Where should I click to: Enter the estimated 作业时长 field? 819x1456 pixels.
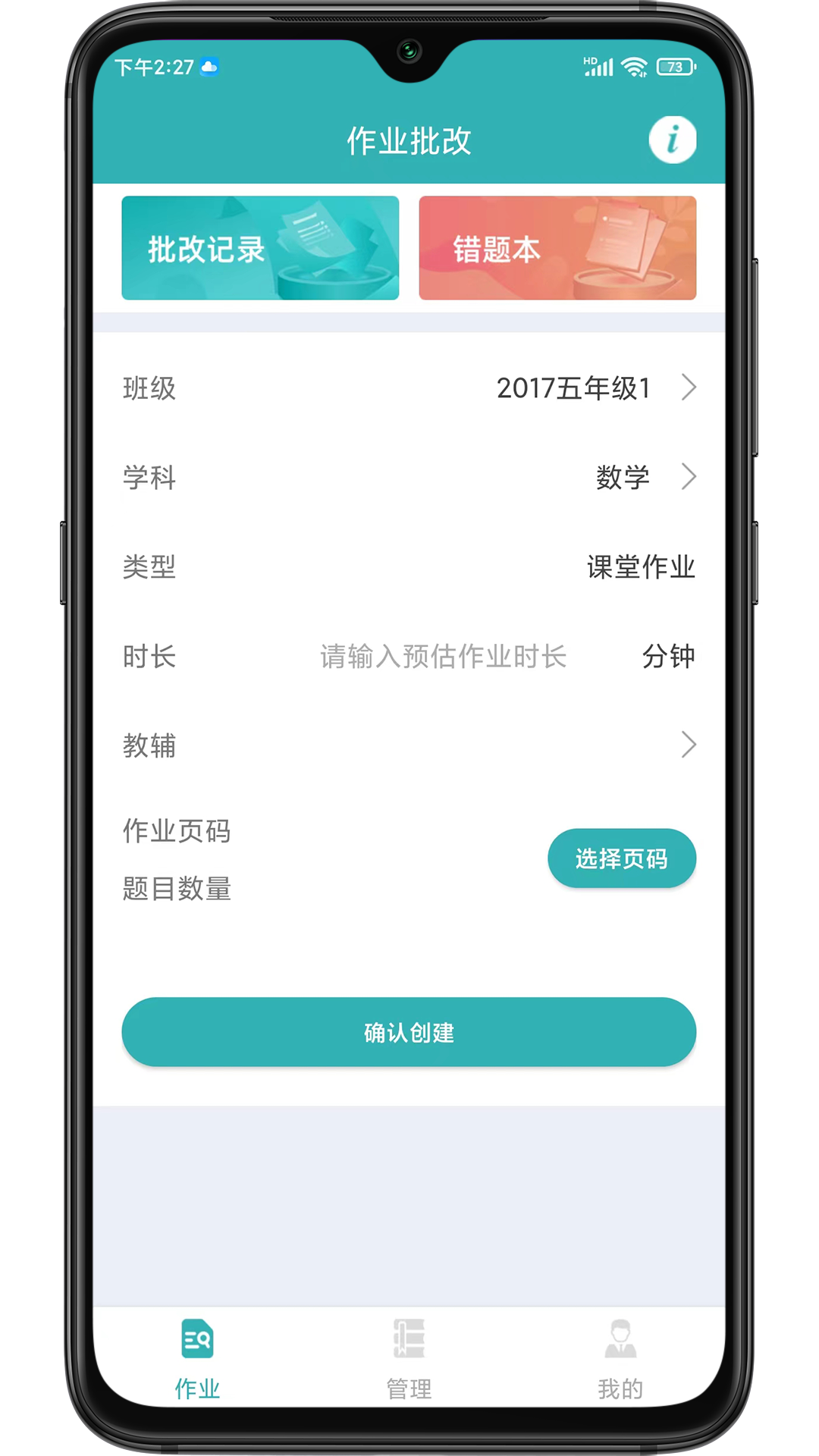pos(443,657)
